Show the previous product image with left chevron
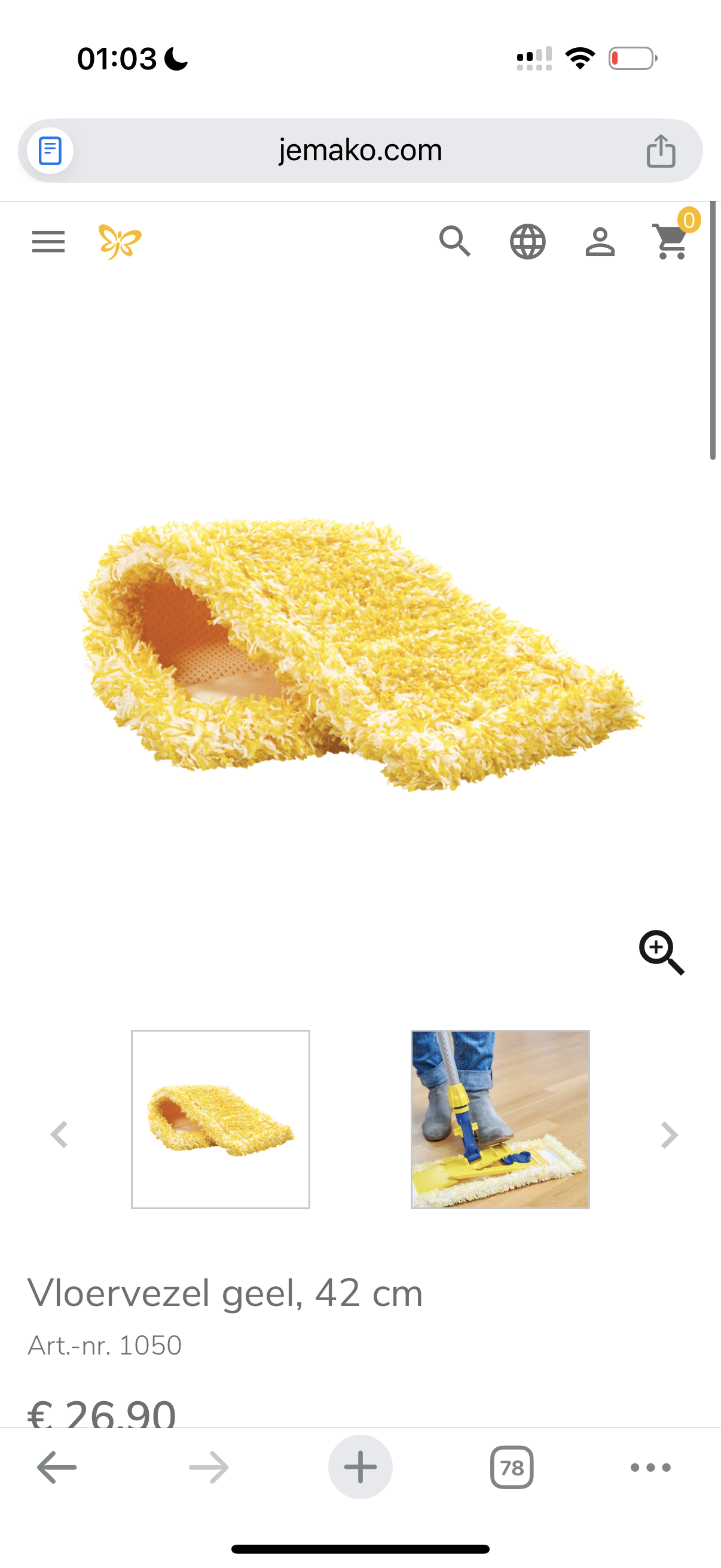Image resolution: width=721 pixels, height=1568 pixels. tap(59, 1133)
